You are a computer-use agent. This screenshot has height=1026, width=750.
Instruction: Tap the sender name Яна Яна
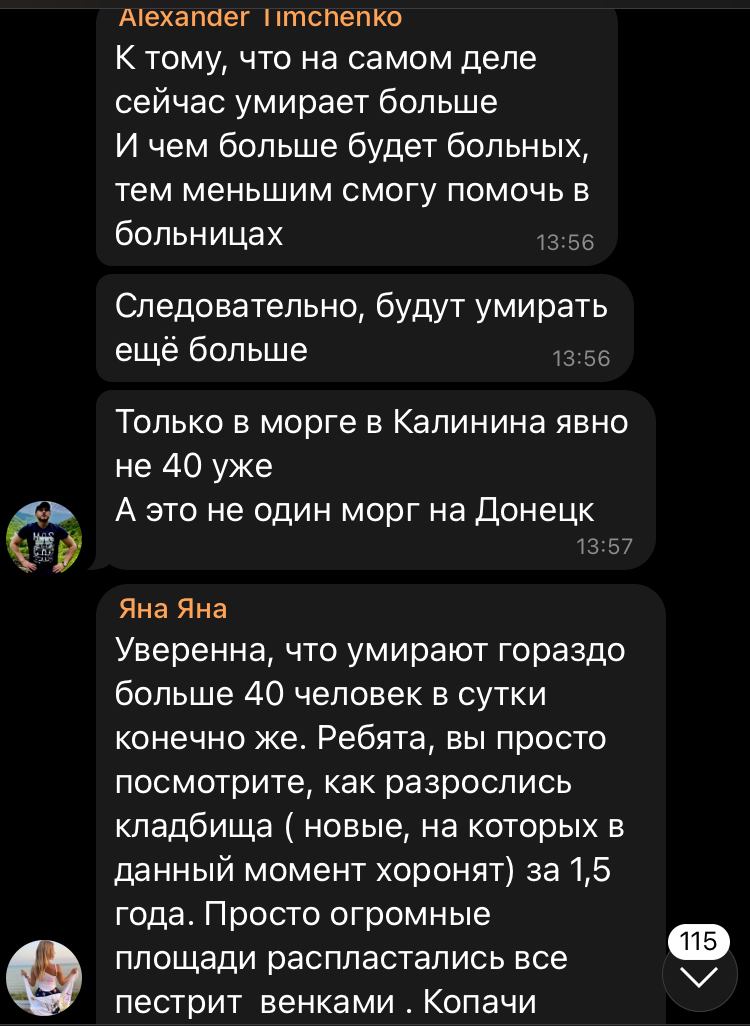tap(173, 608)
